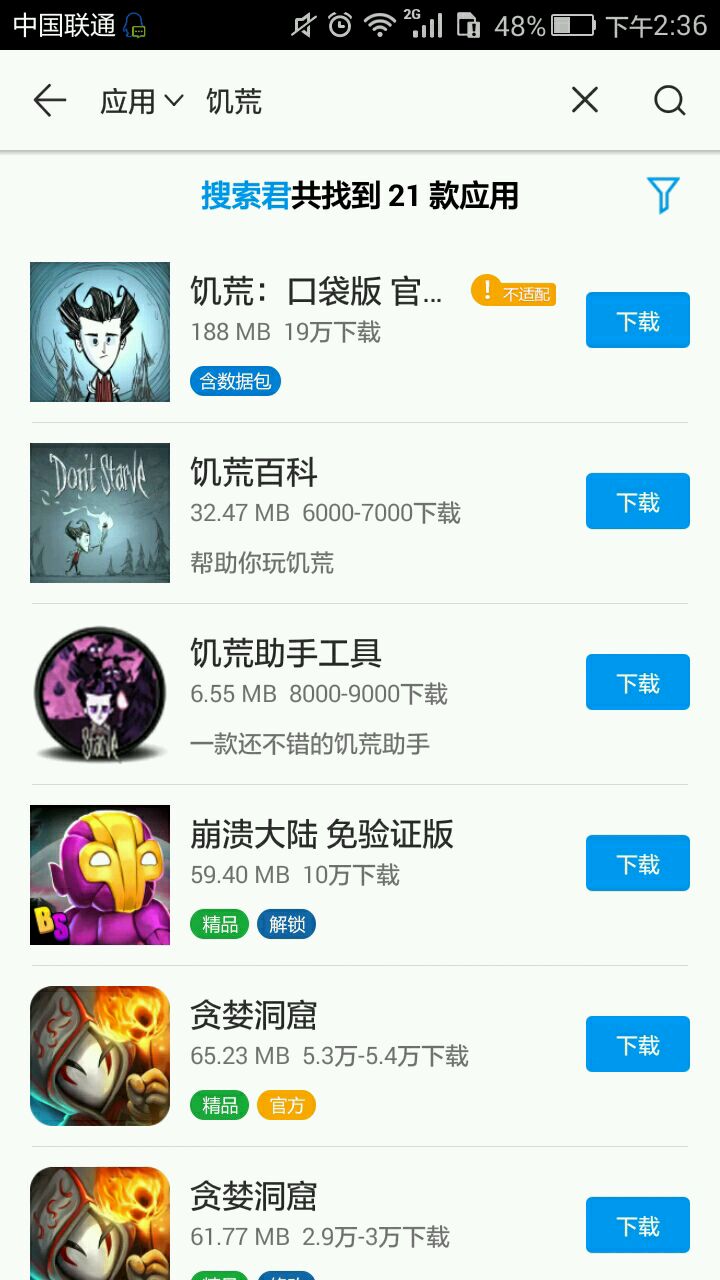Tap the magnifier search icon

tap(669, 100)
